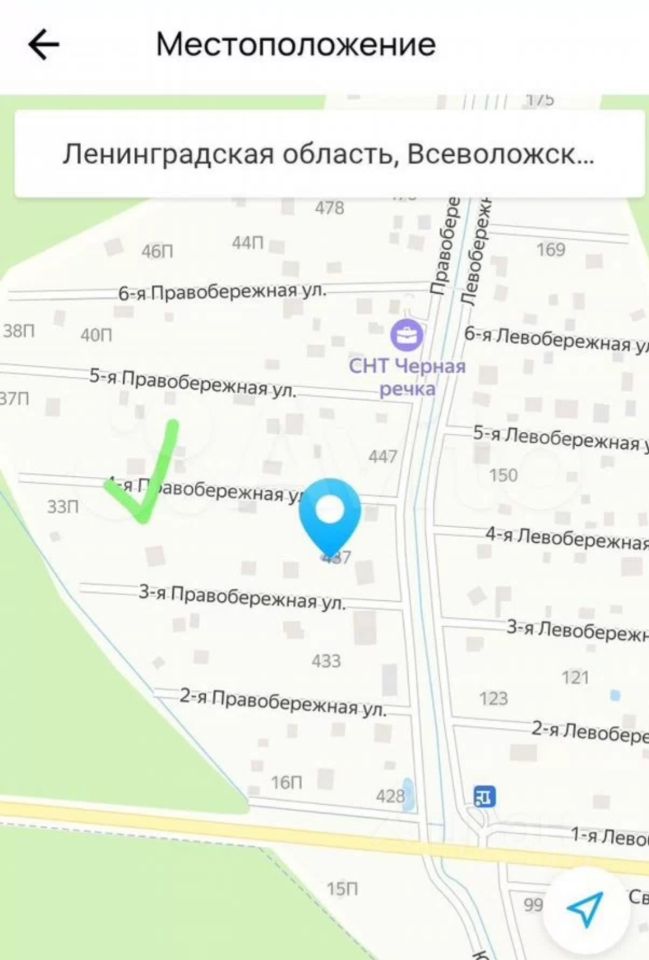Viewport: 649px width, 960px height.
Task: Center map on my current location
Action: (584, 908)
